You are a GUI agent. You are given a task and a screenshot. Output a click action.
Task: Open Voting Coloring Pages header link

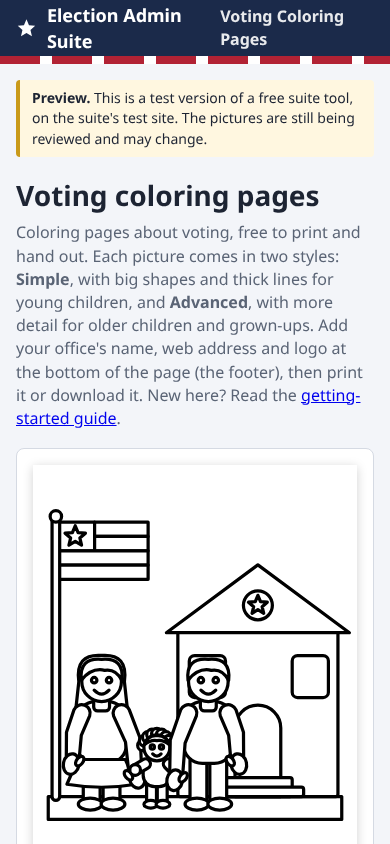click(x=282, y=28)
